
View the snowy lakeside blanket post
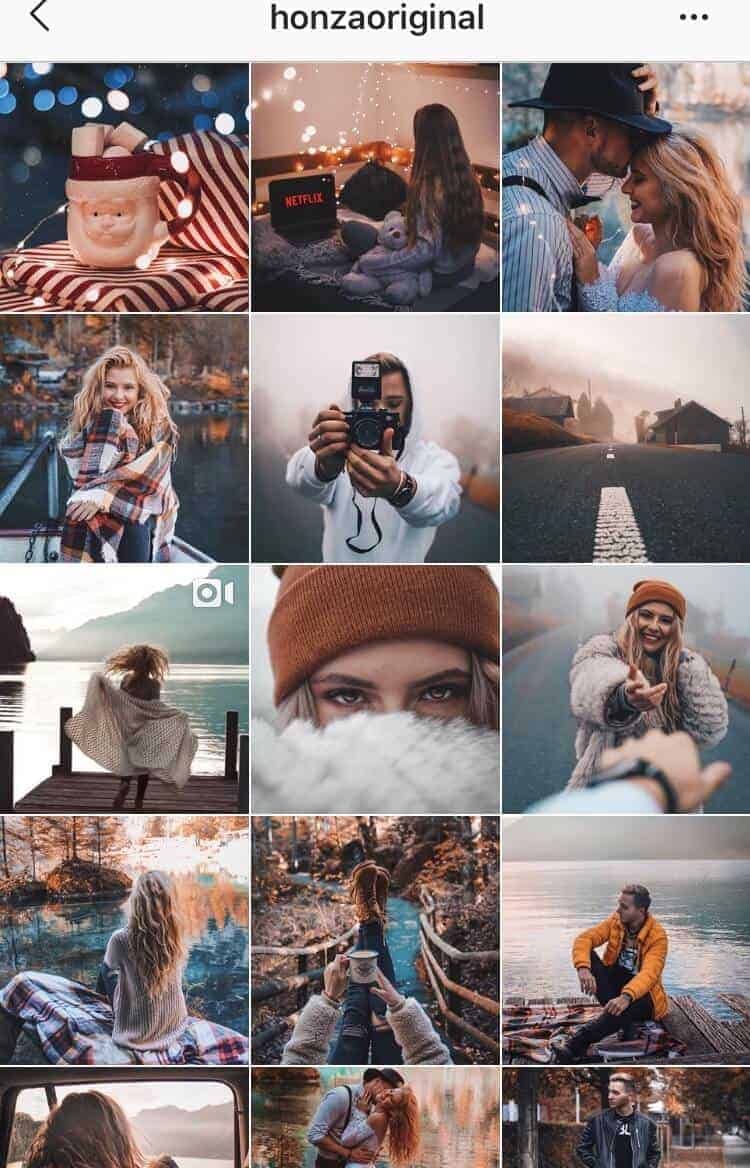(x=124, y=940)
